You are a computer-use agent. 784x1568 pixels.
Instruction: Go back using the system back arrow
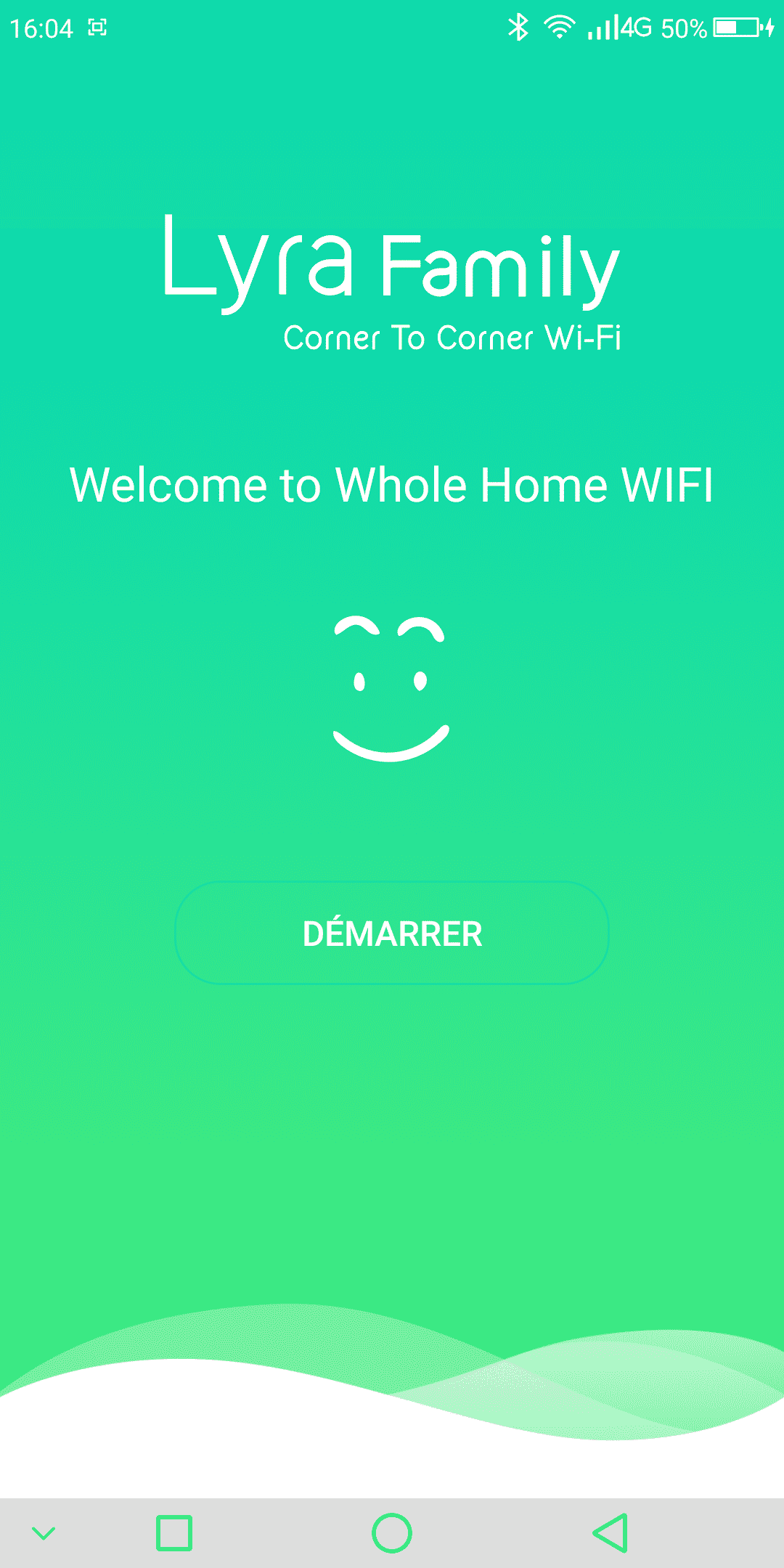[610, 1533]
